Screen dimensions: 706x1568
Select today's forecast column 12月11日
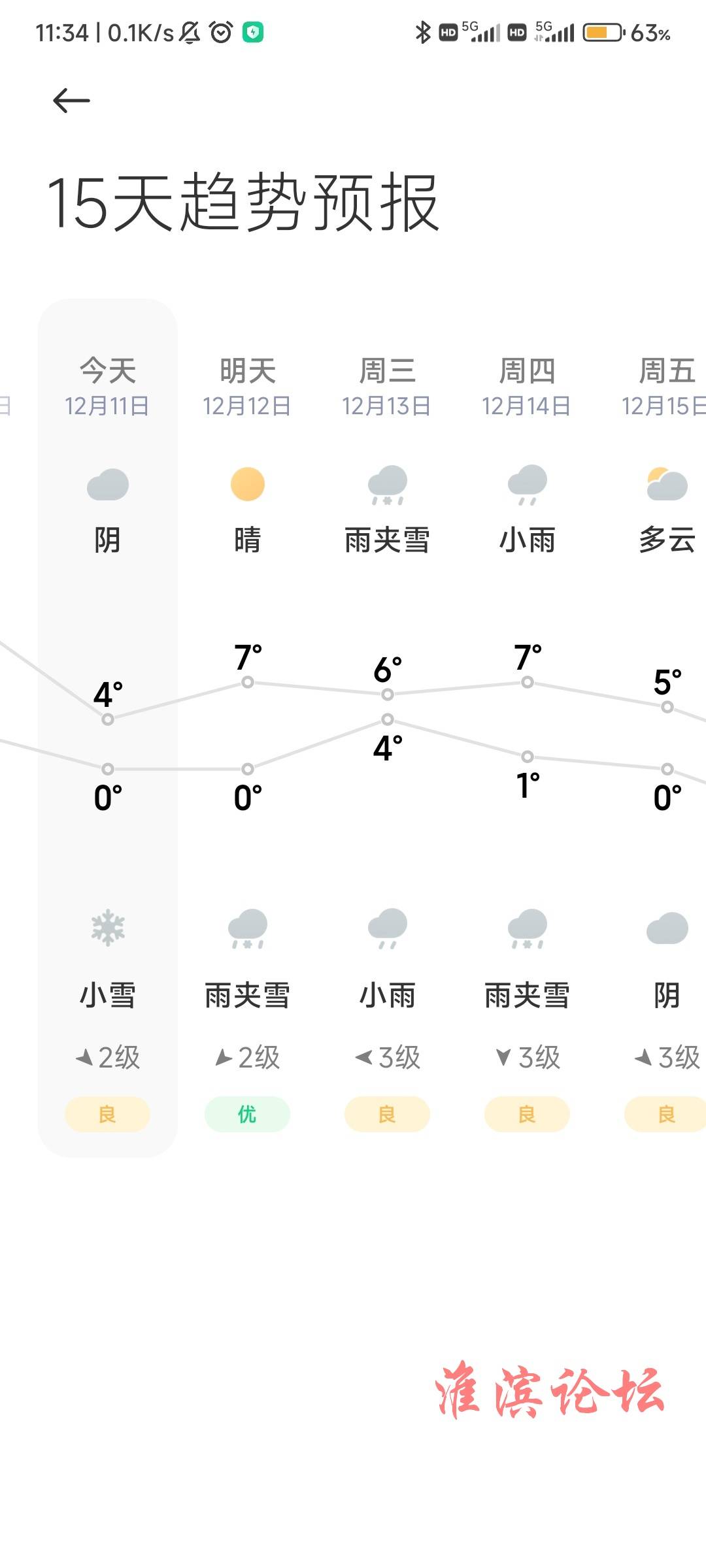click(108, 728)
